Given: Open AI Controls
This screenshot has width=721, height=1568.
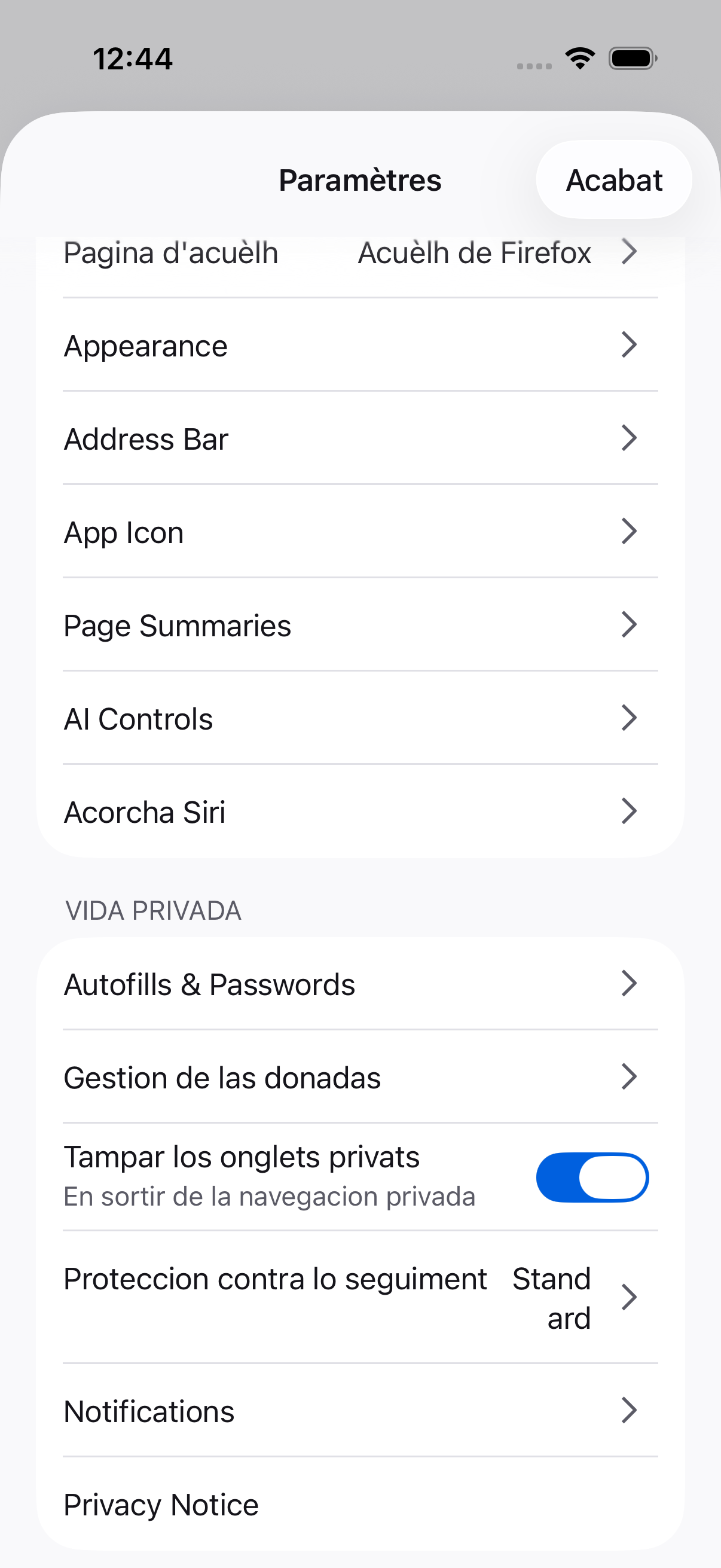Looking at the screenshot, I should tap(360, 718).
